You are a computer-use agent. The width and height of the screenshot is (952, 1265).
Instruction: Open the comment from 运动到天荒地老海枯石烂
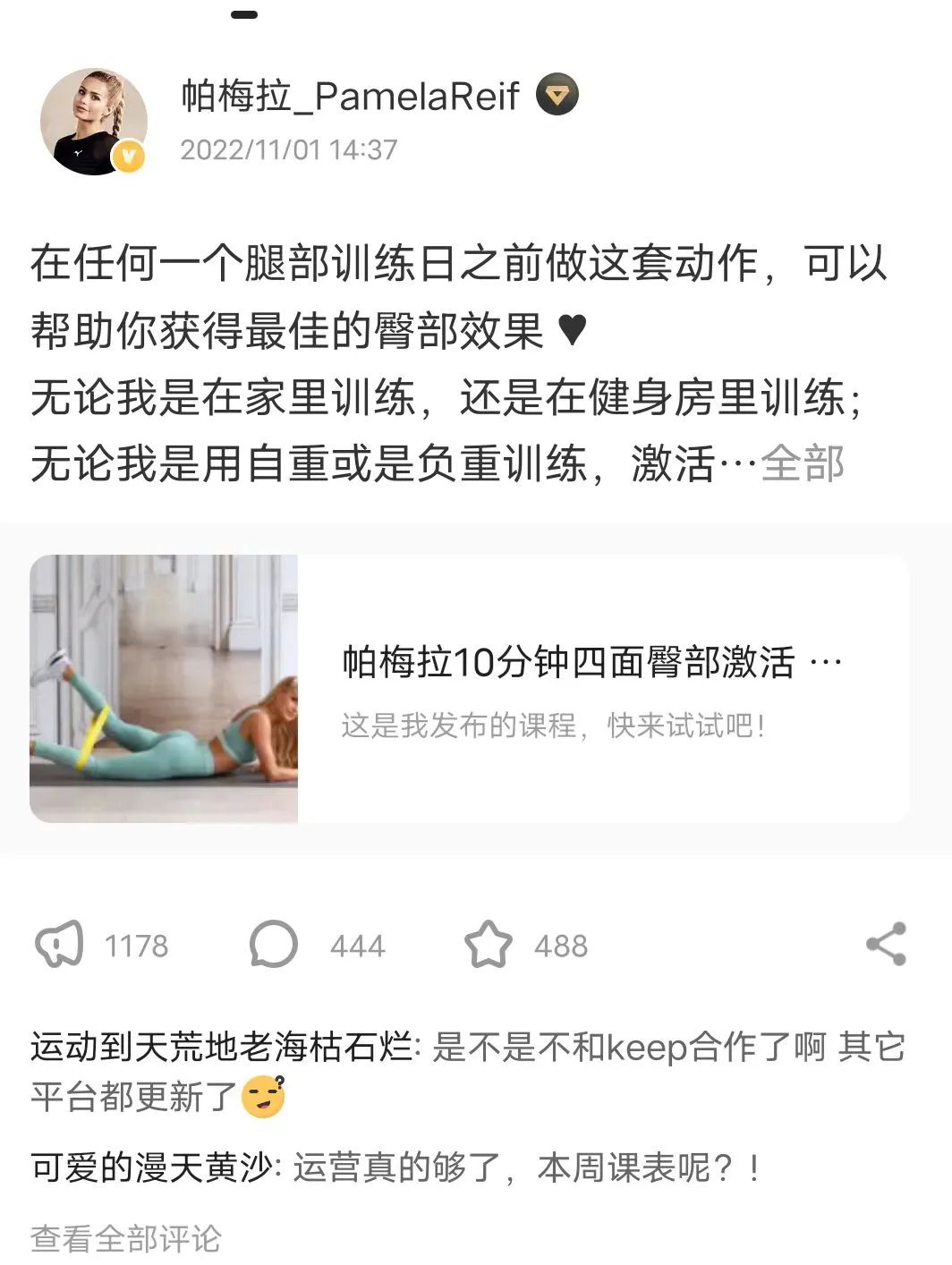[x=467, y=1070]
